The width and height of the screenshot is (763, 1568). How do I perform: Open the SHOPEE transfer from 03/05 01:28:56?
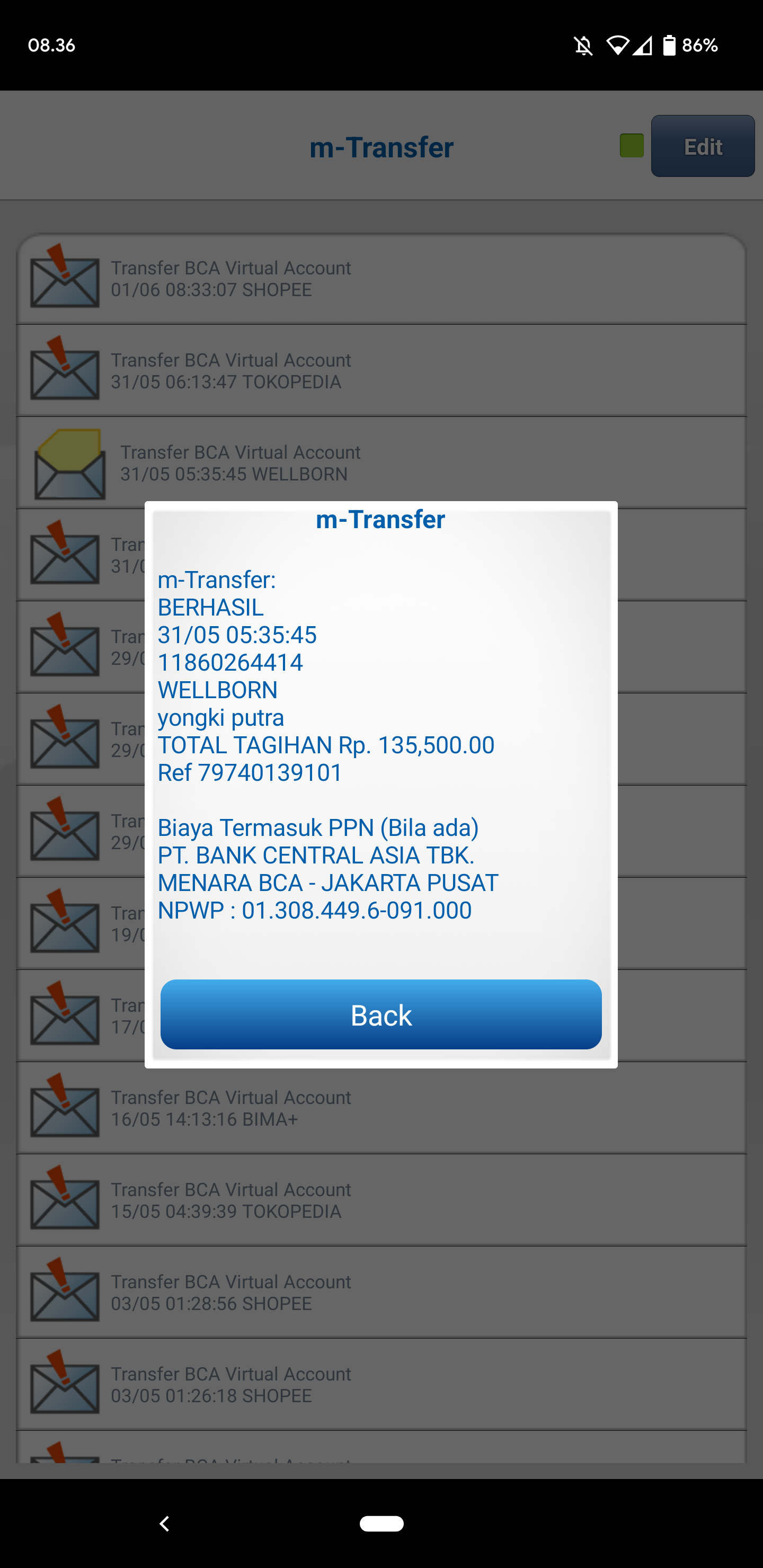(381, 1291)
